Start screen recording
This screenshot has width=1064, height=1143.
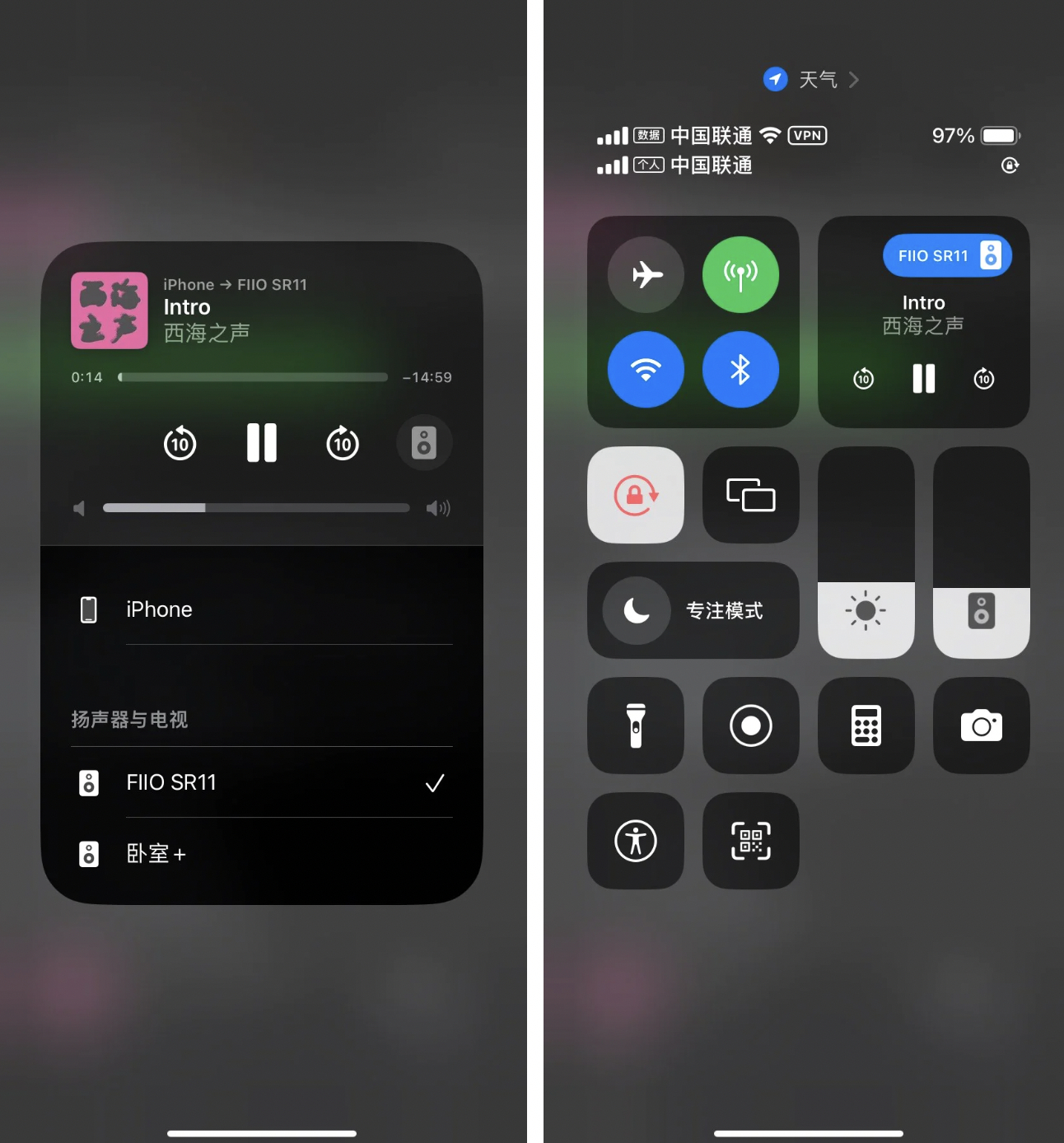click(750, 725)
